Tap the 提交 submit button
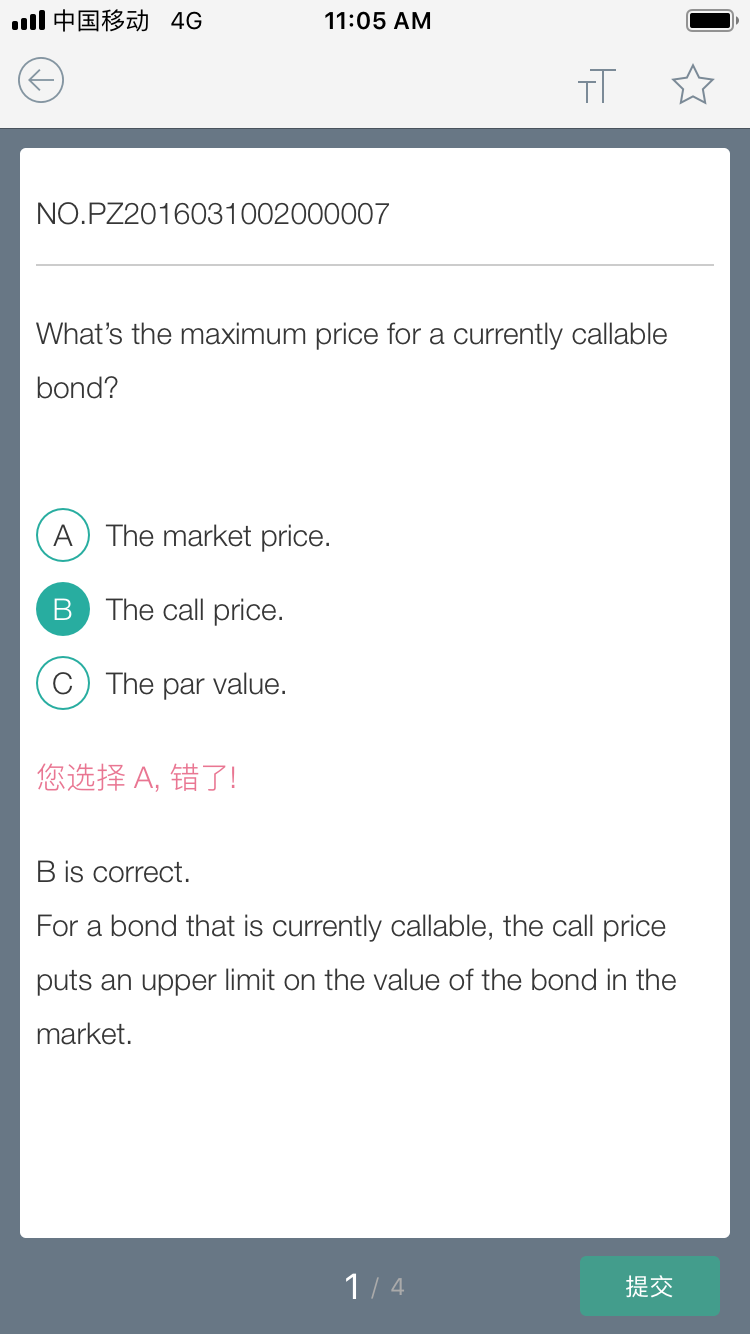 pyautogui.click(x=650, y=1286)
